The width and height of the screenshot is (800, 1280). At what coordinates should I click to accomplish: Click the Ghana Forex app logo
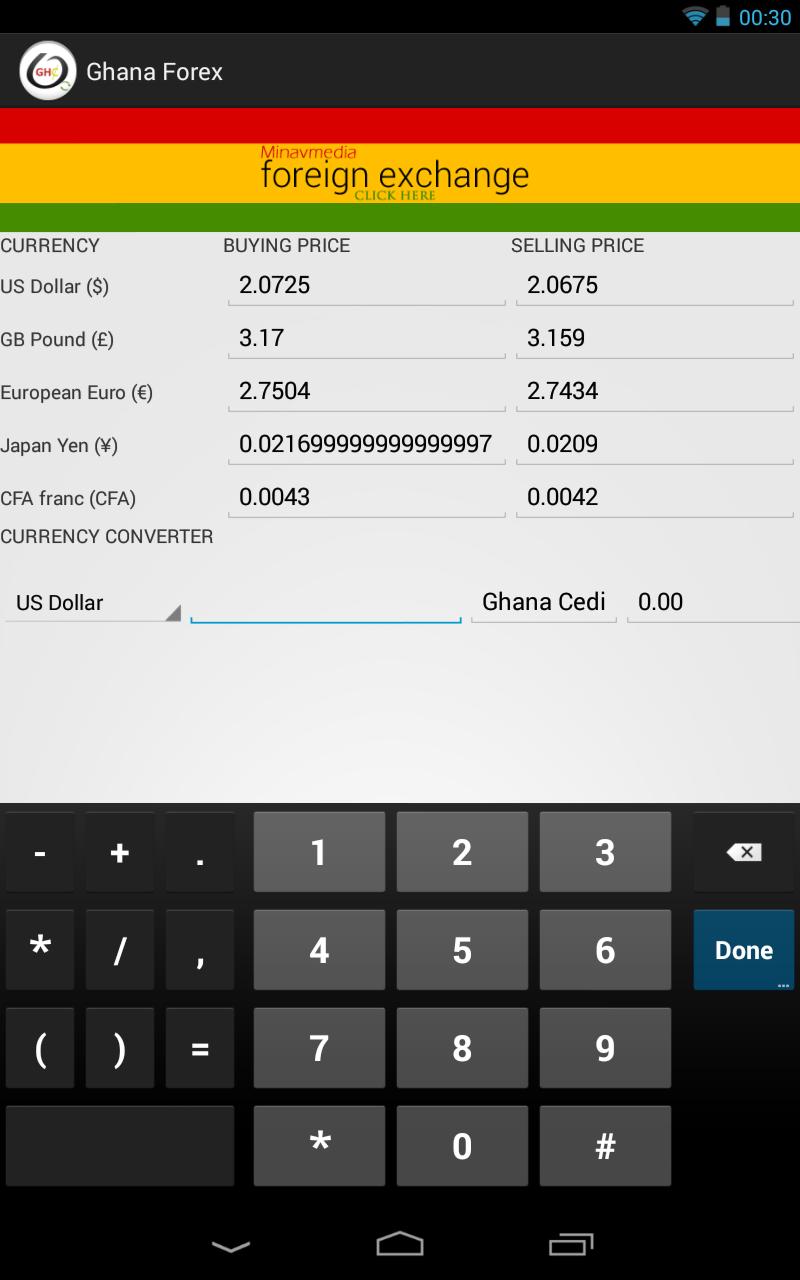tap(47, 71)
